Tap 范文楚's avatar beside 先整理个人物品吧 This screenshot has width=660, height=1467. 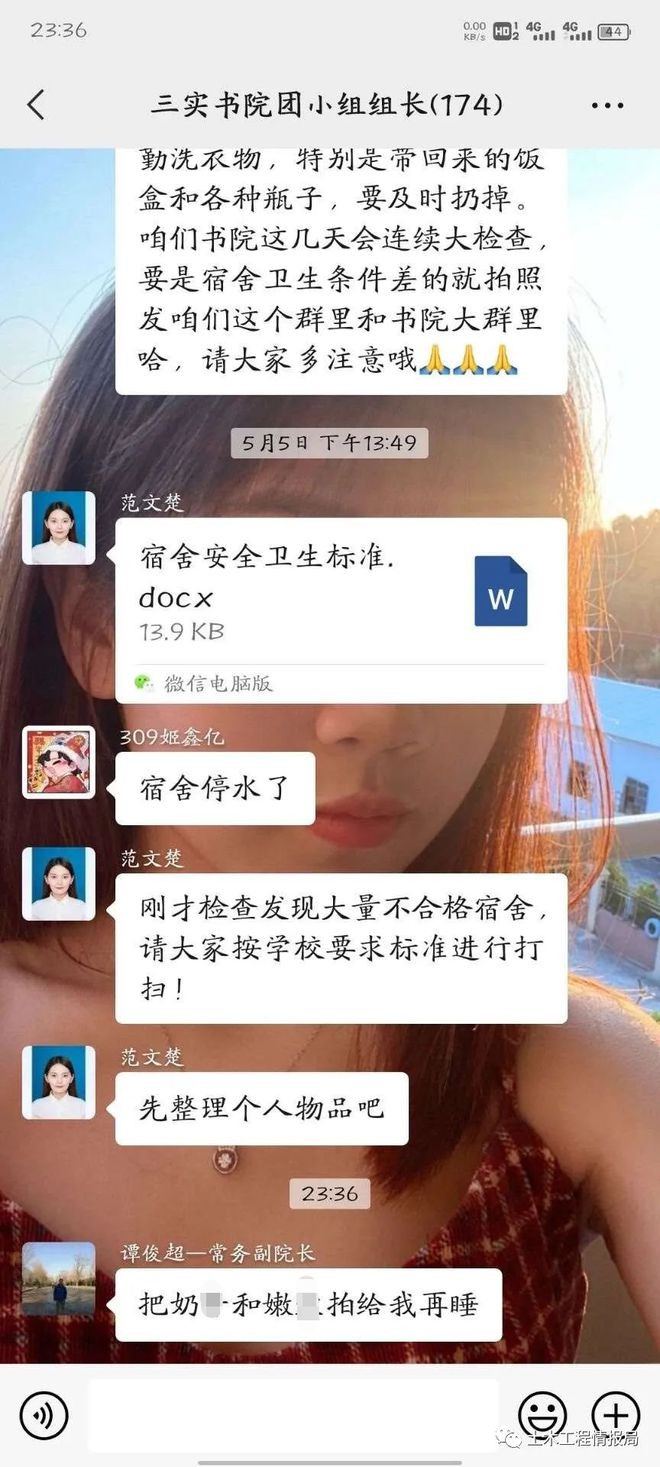click(x=59, y=1082)
